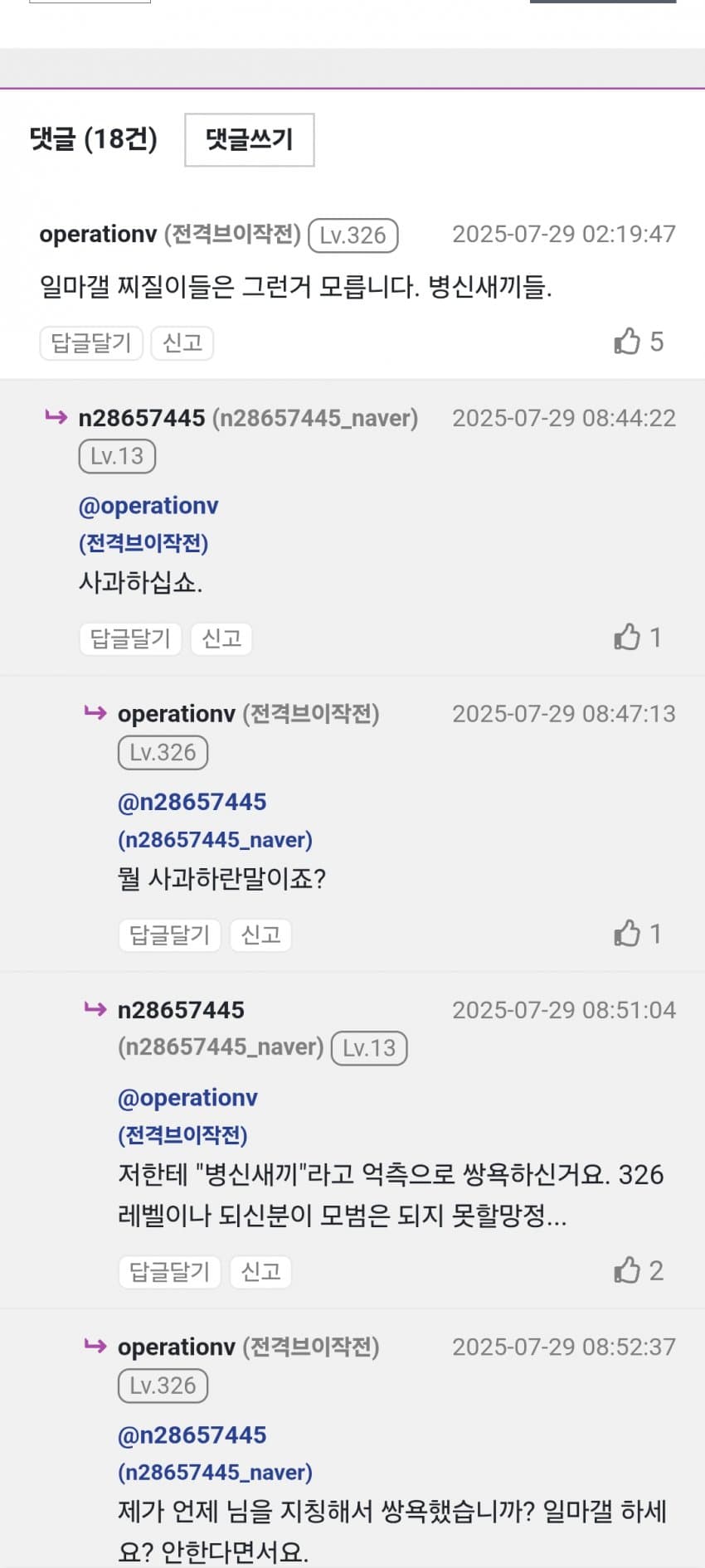The width and height of the screenshot is (705, 1568).
Task: Report the 뭘 사과하란말이죠 comment
Action: click(x=260, y=934)
